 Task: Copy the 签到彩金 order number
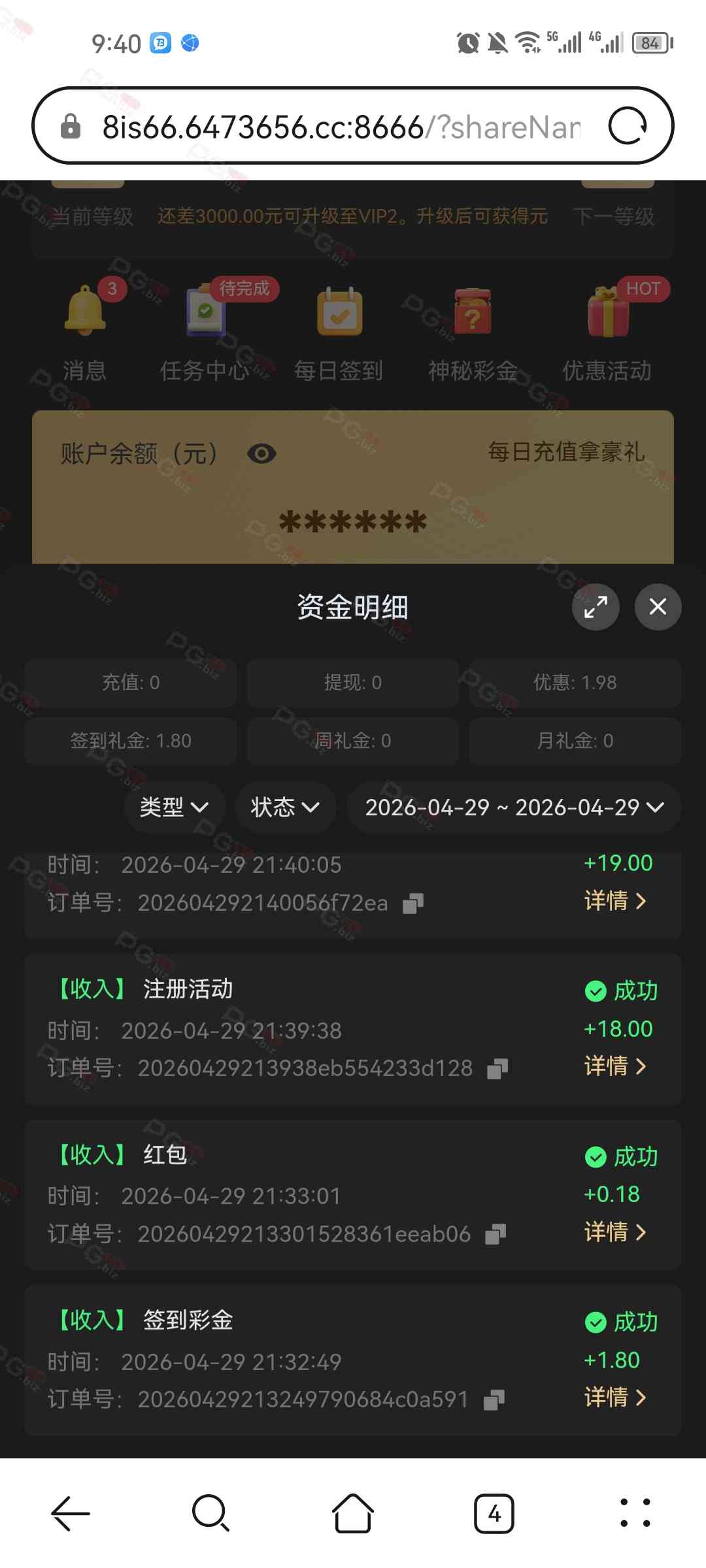494,1399
